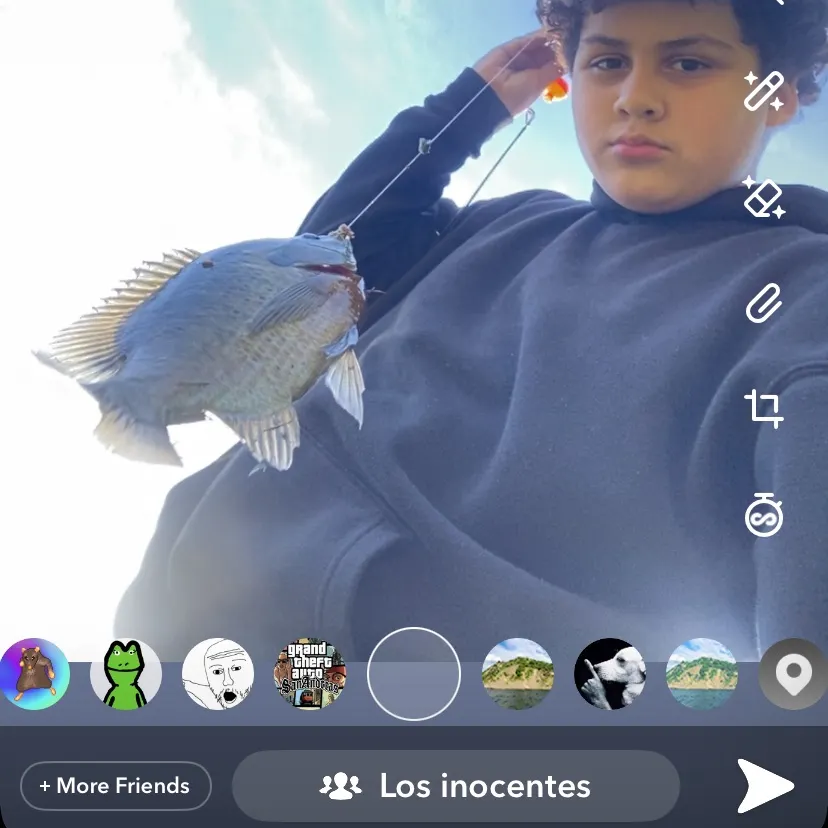The height and width of the screenshot is (828, 828).
Task: Select the empty circle no-lens option
Action: 414,674
